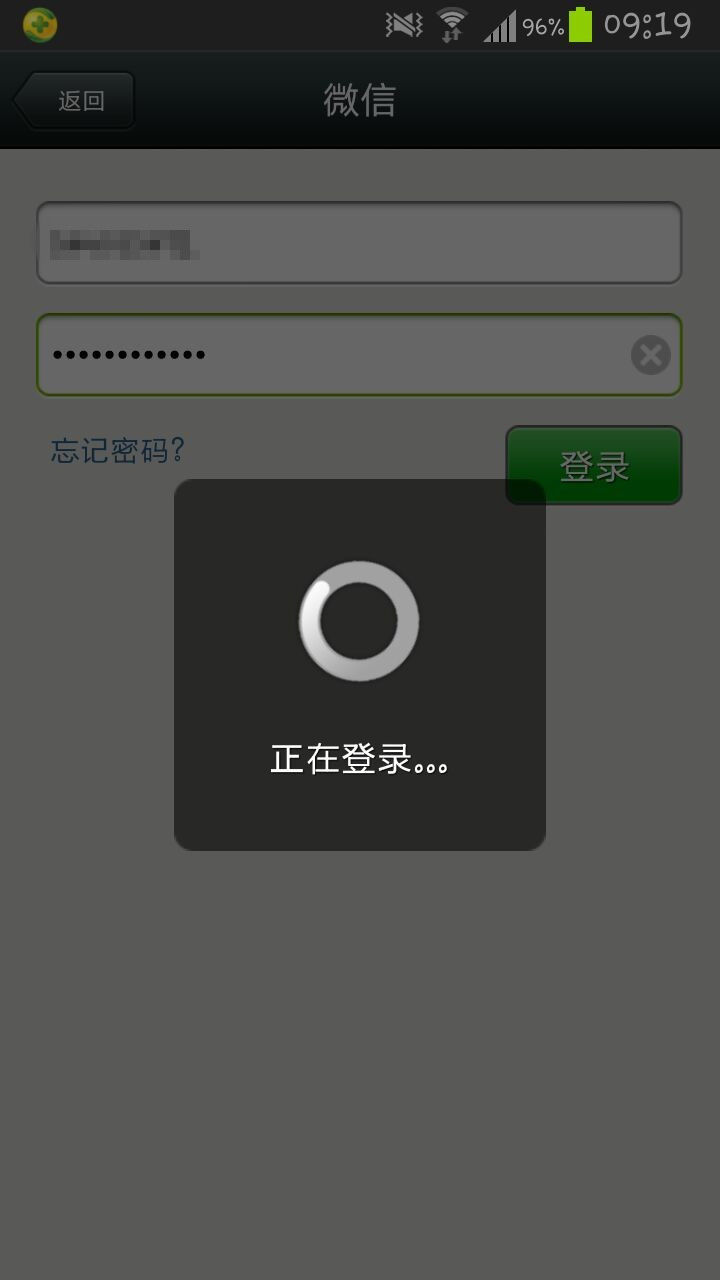Click the Wi-Fi signal icon in status bar
The width and height of the screenshot is (720, 1280).
click(x=452, y=24)
